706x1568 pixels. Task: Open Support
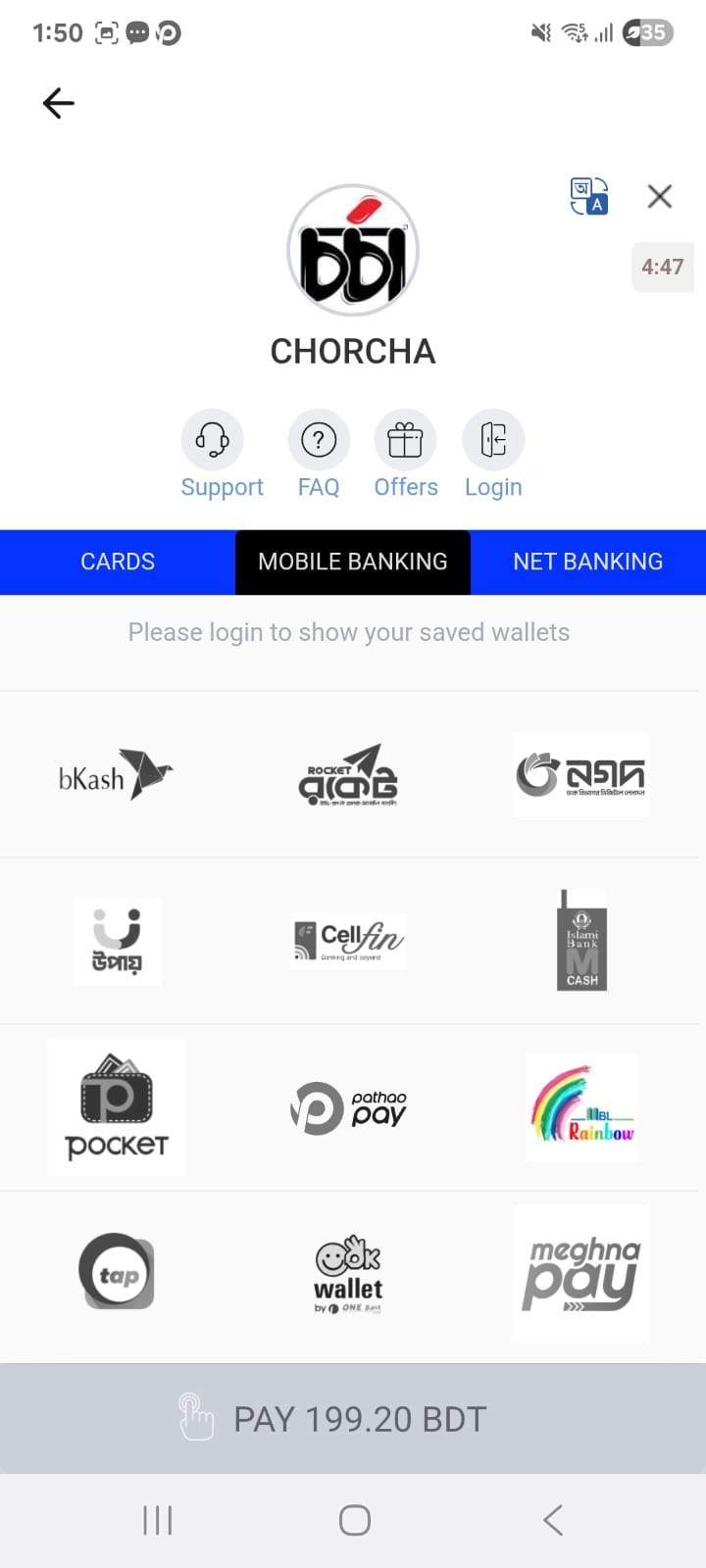[x=213, y=440]
